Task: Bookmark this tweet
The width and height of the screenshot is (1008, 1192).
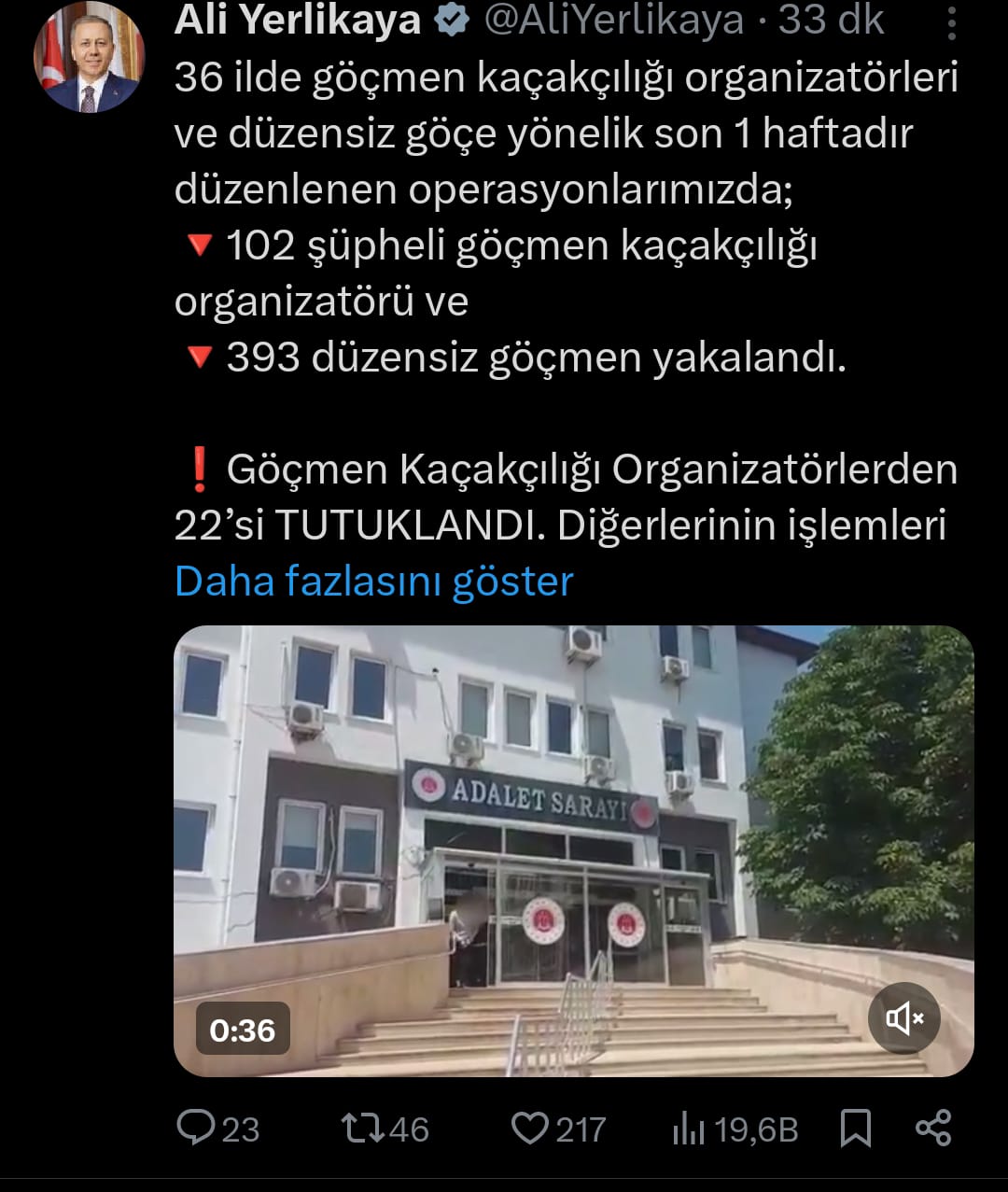Action: pyautogui.click(x=855, y=1129)
